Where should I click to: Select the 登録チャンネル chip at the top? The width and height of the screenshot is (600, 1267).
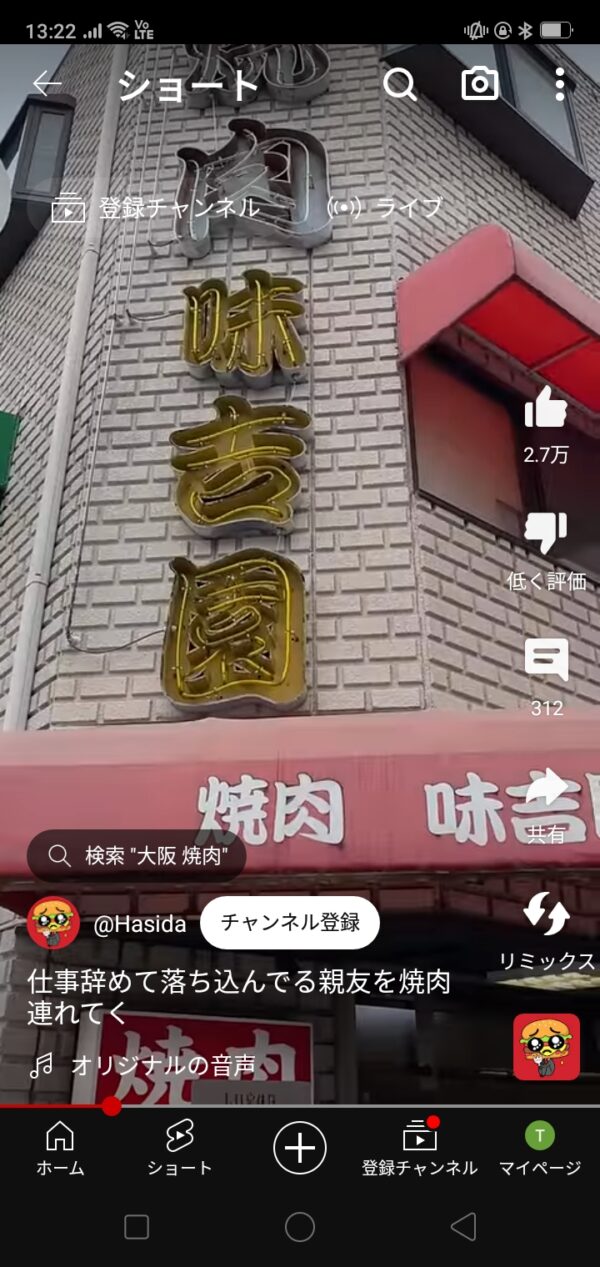coord(155,208)
